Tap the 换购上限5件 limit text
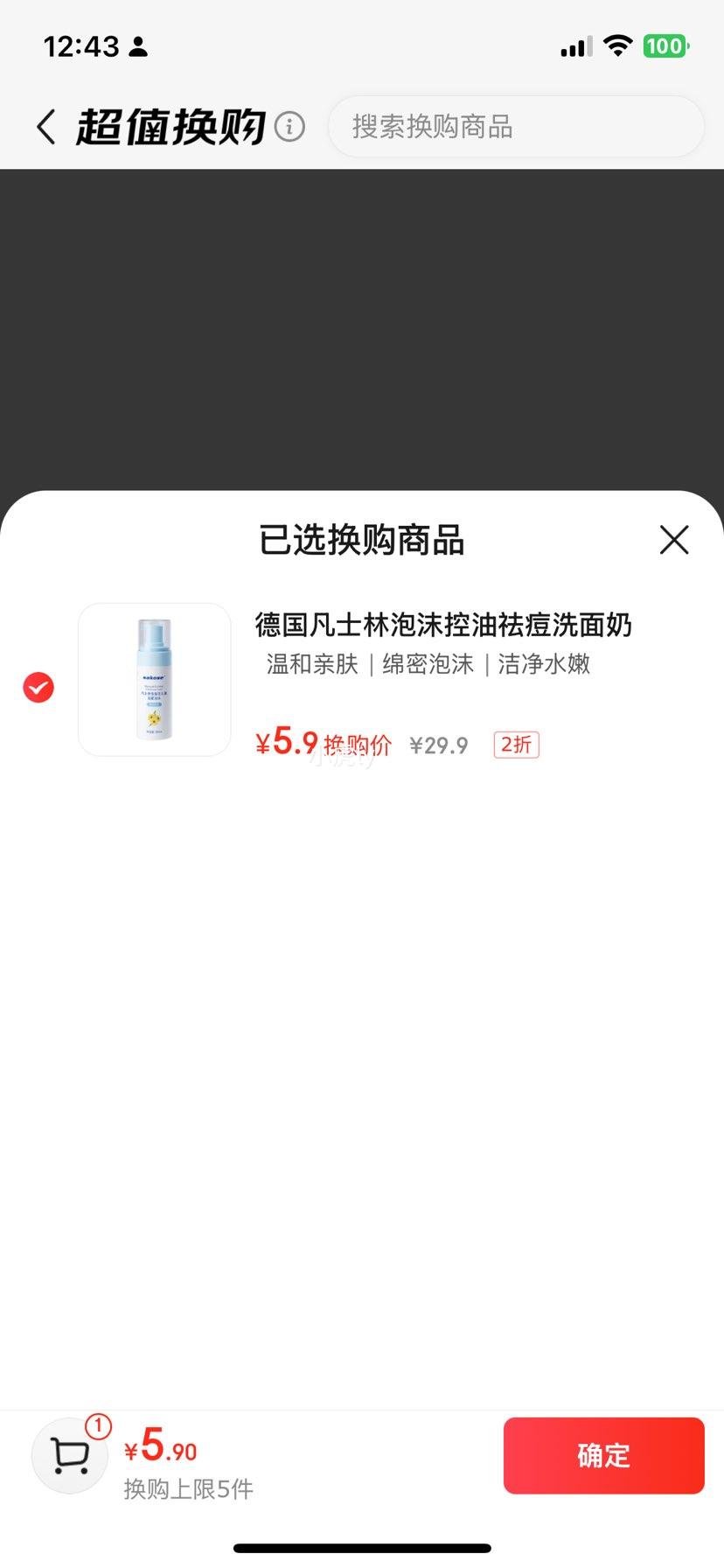Viewport: 724px width, 1568px height. pyautogui.click(x=187, y=1489)
